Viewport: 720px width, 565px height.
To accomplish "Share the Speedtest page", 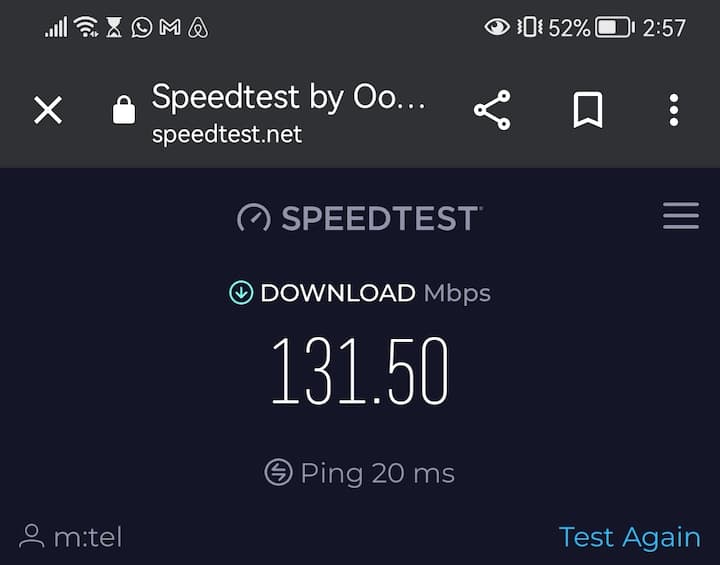I will 492,110.
